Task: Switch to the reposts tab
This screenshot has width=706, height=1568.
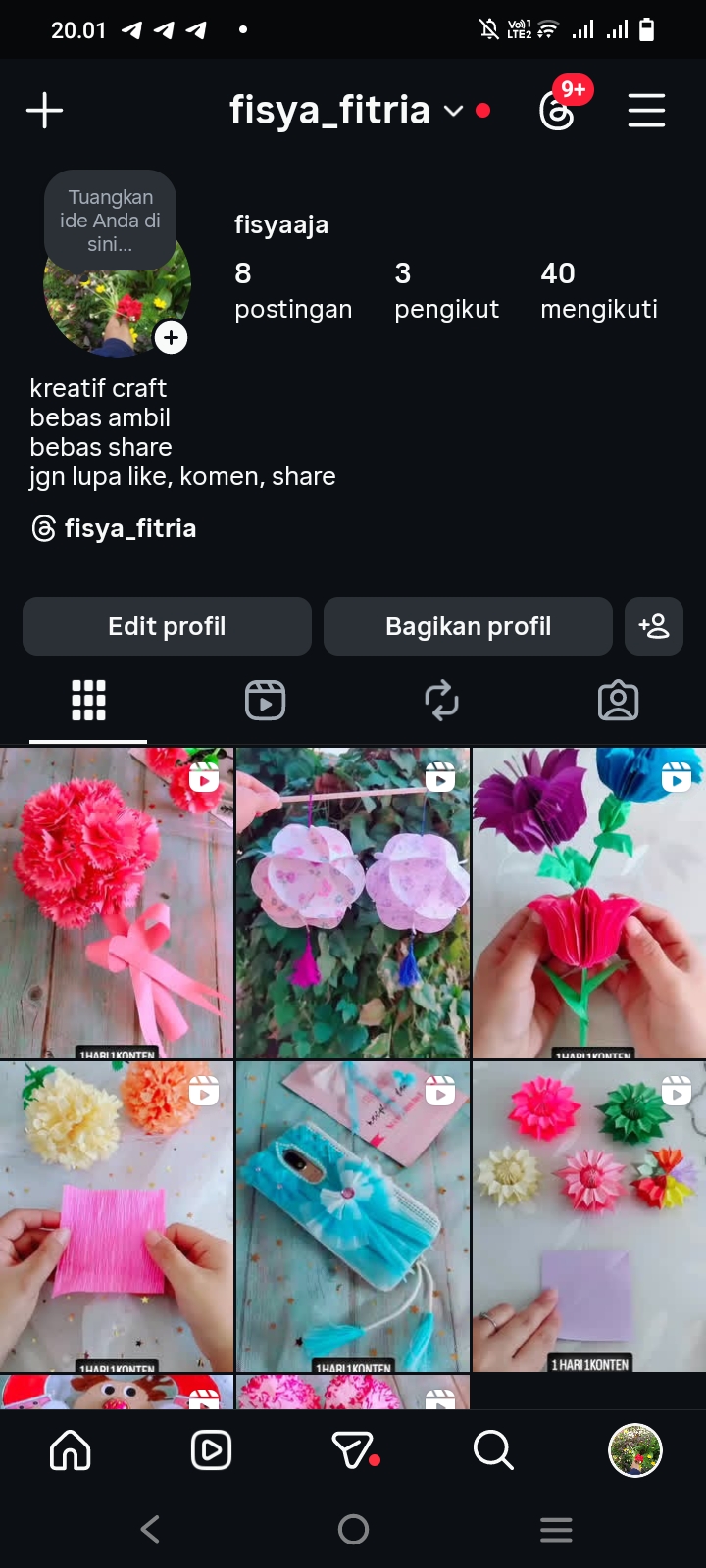Action: 441,701
